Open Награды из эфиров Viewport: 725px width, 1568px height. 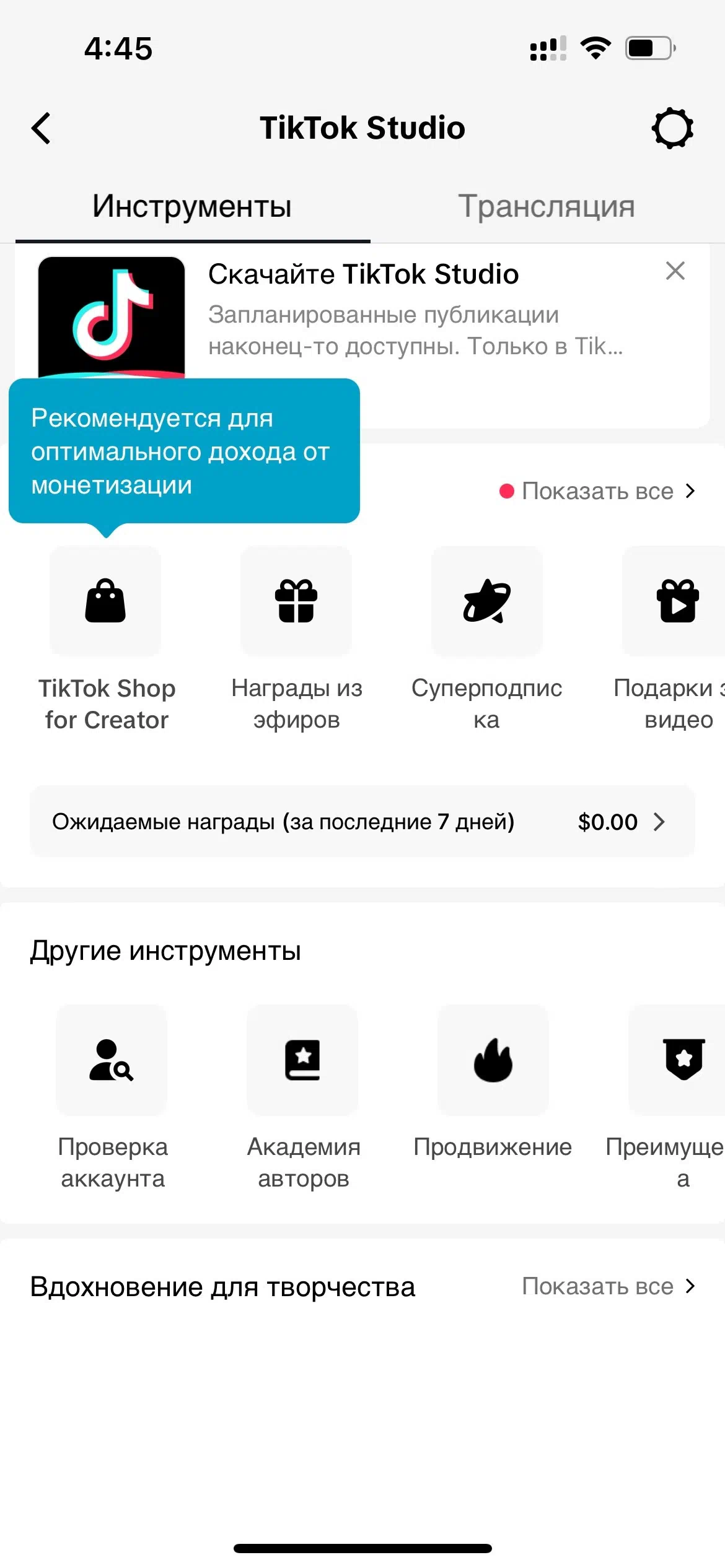[297, 640]
